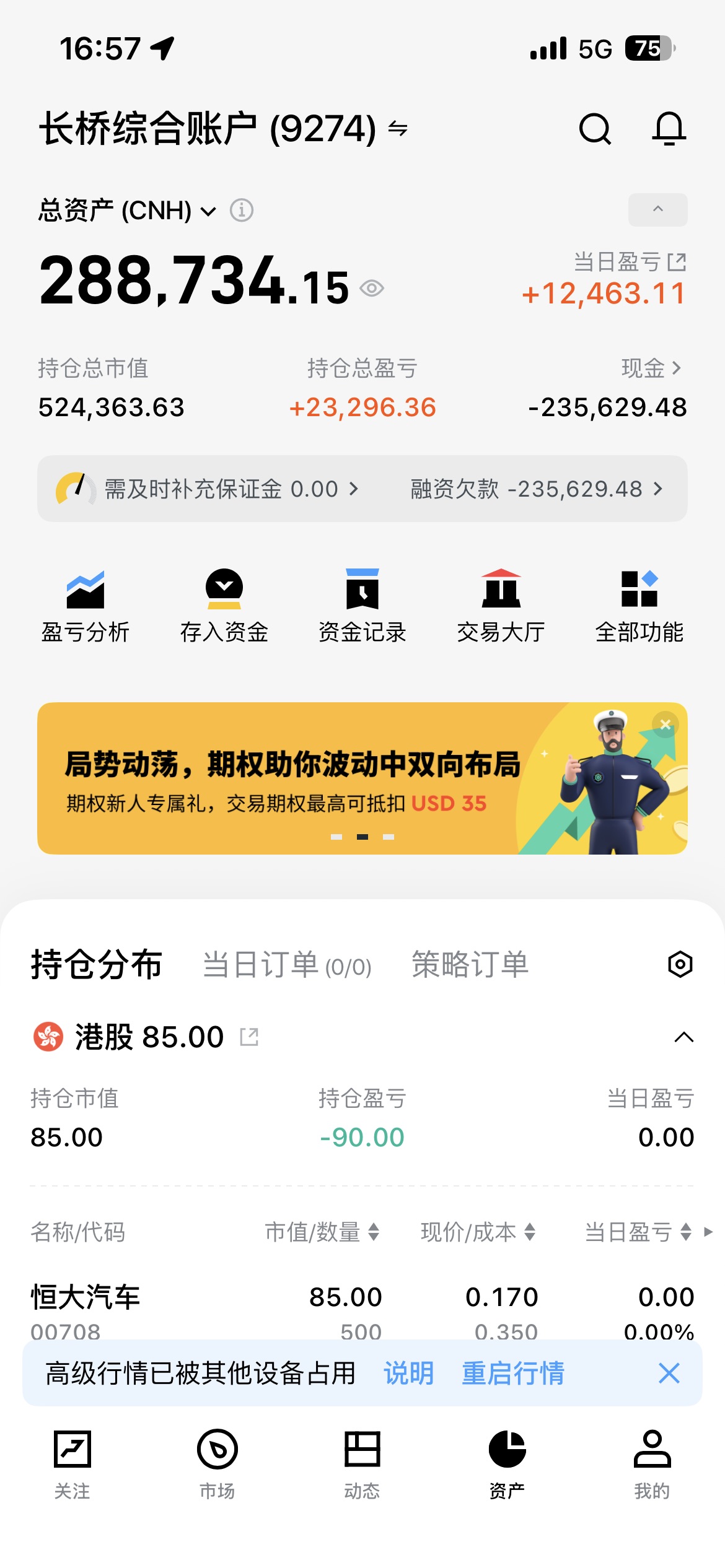Viewport: 725px width, 1568px height.
Task: Open the notifications bell
Action: (669, 129)
